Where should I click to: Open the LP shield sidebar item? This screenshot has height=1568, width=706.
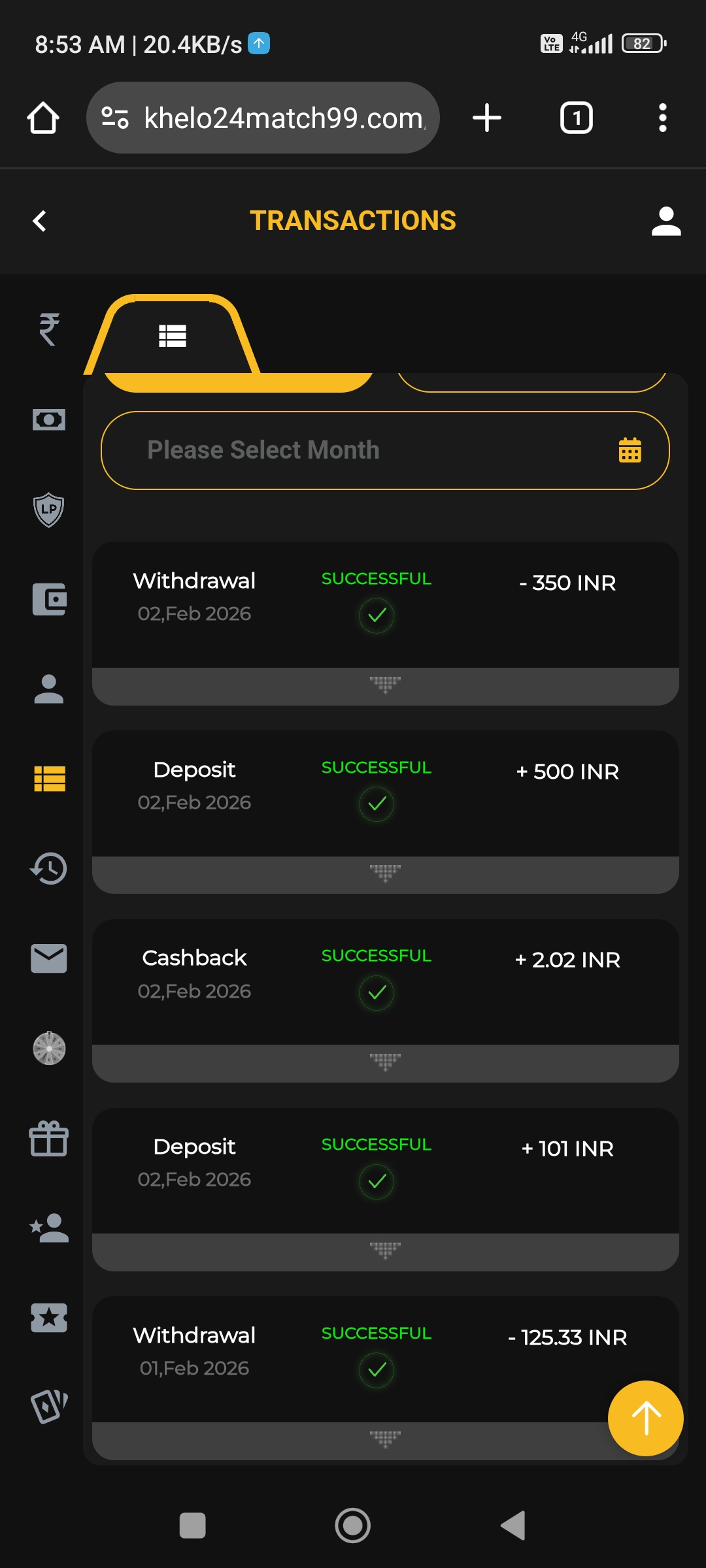[x=49, y=510]
